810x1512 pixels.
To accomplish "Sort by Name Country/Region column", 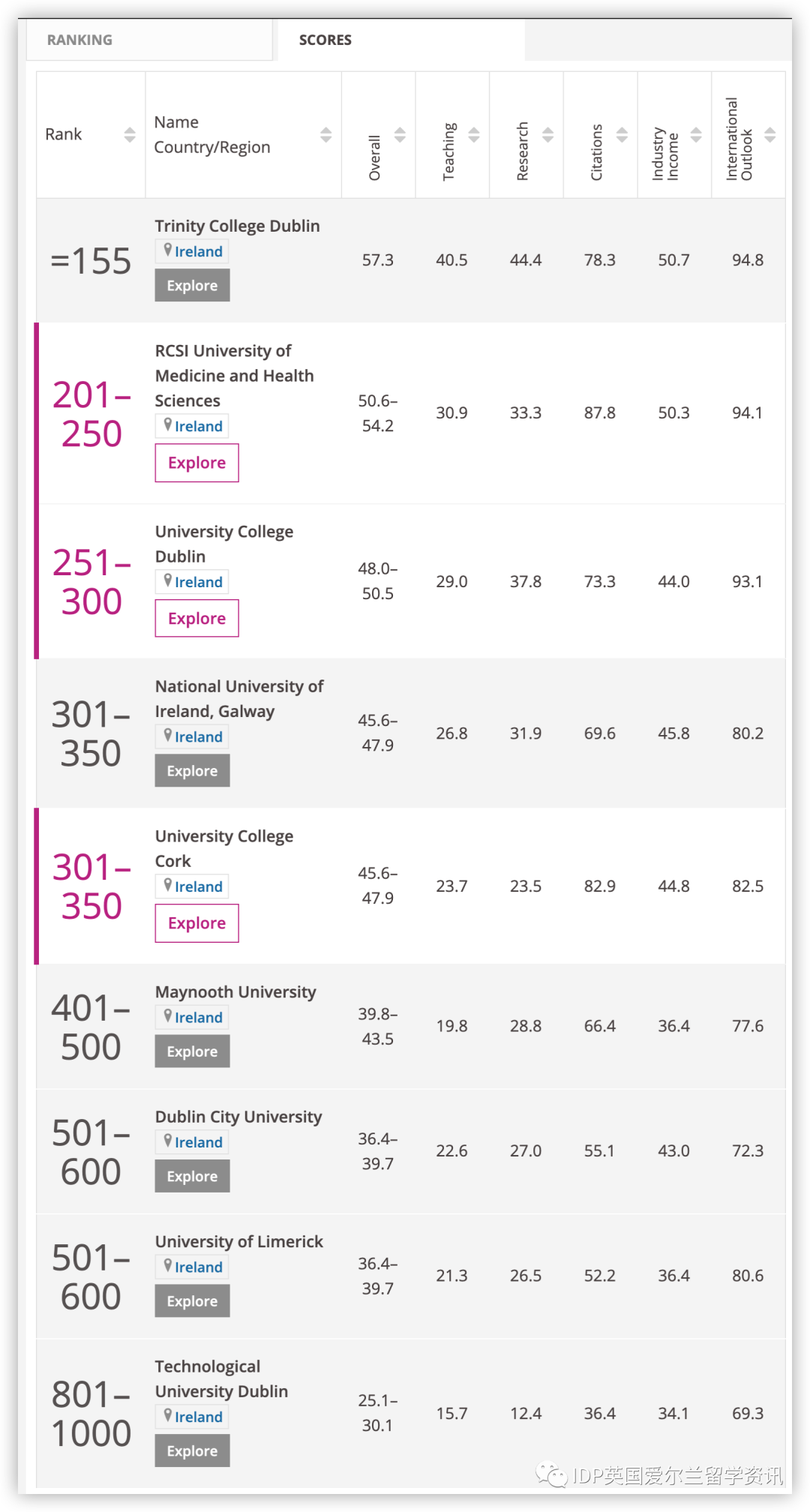I will click(x=325, y=135).
